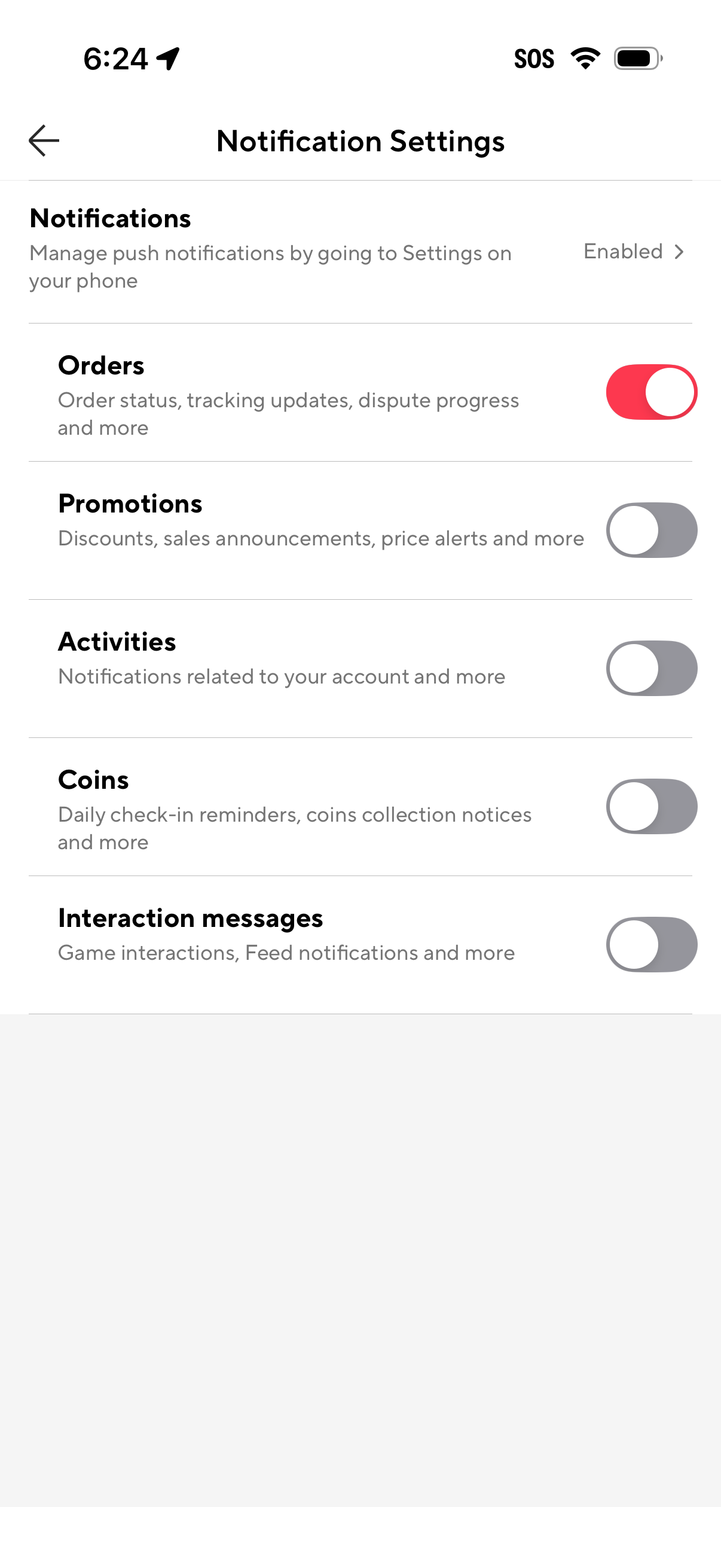The height and width of the screenshot is (1568, 721).
Task: Select the Activities row description text
Action: click(x=282, y=676)
